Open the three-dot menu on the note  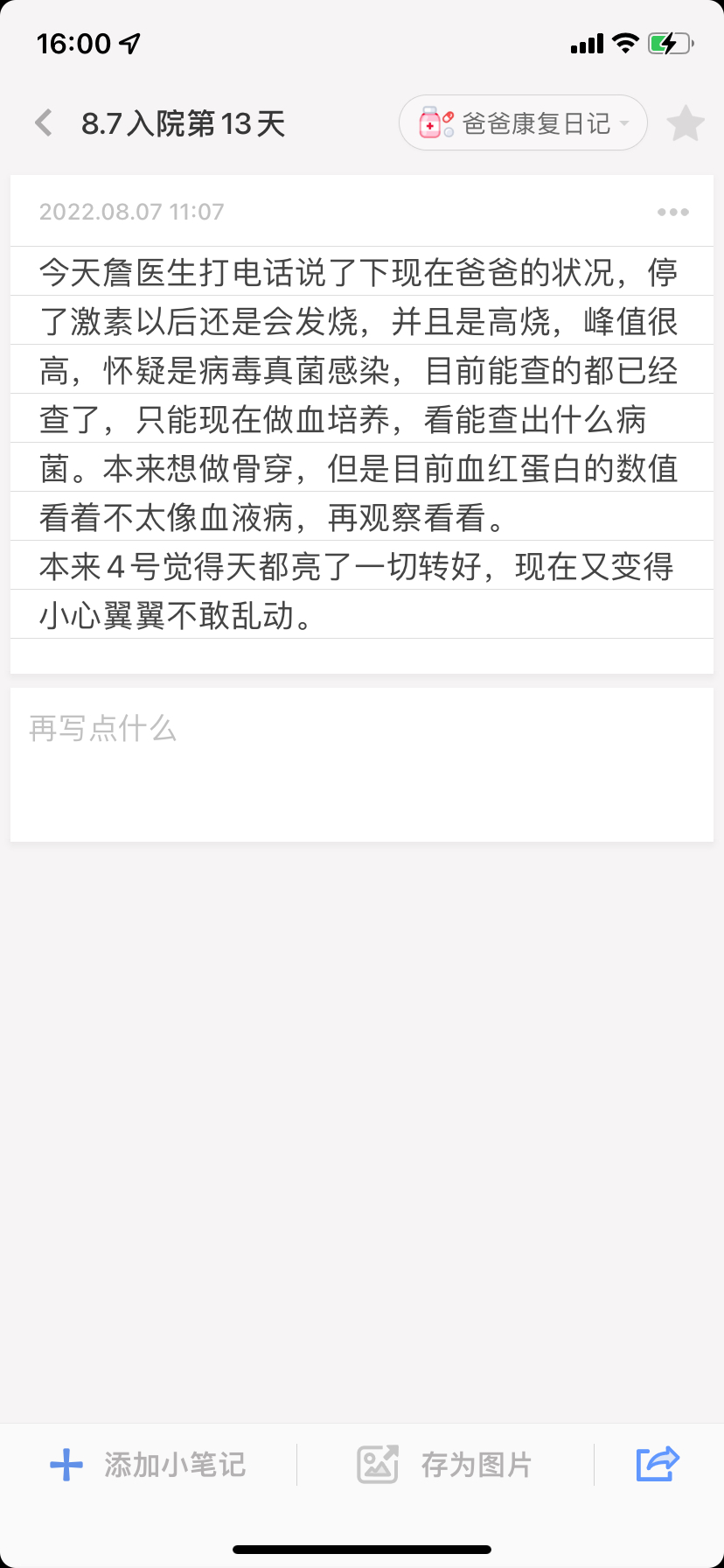pos(673,212)
